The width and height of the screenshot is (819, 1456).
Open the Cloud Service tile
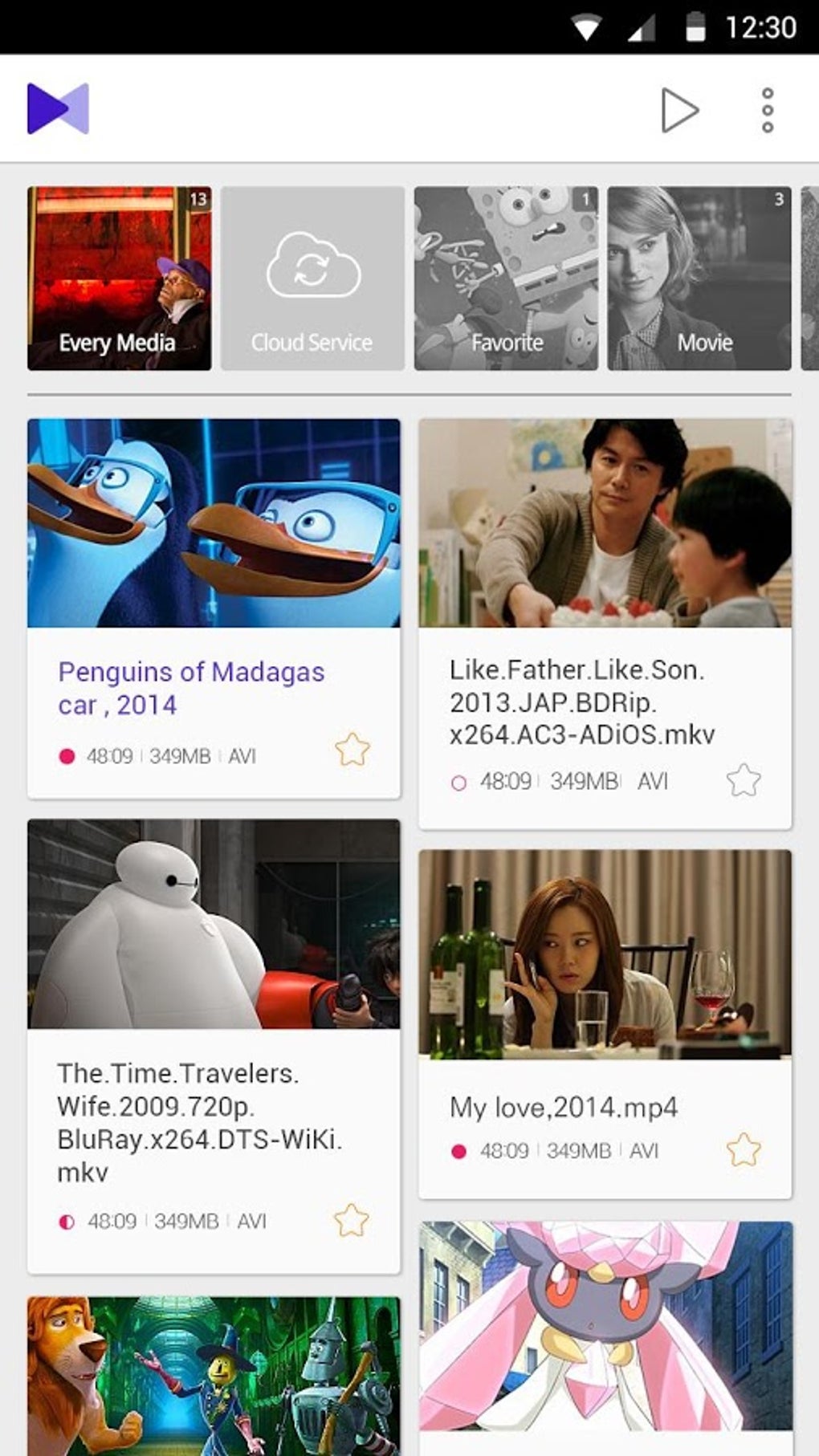click(312, 279)
